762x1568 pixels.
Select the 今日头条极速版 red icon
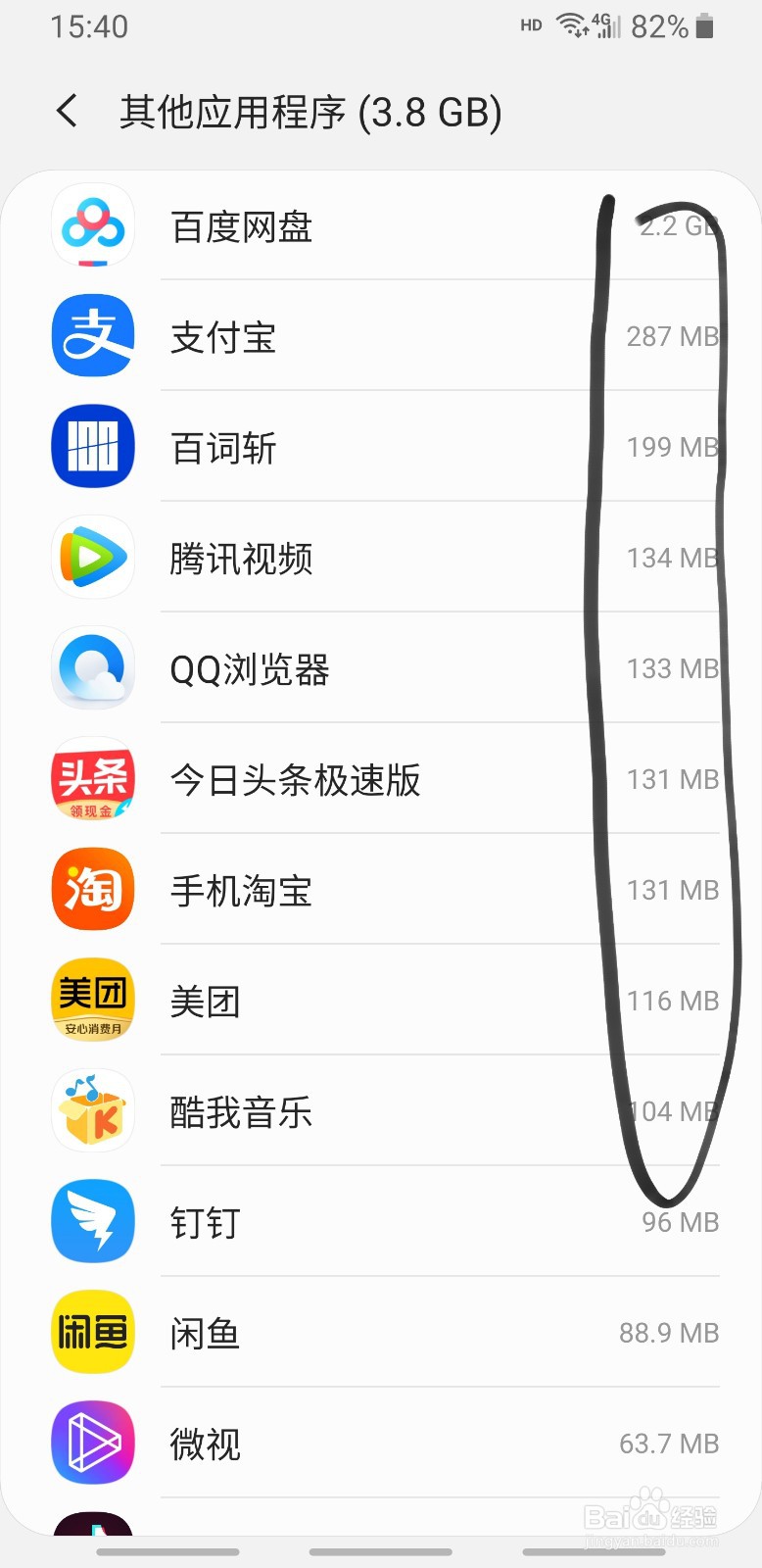tap(92, 779)
